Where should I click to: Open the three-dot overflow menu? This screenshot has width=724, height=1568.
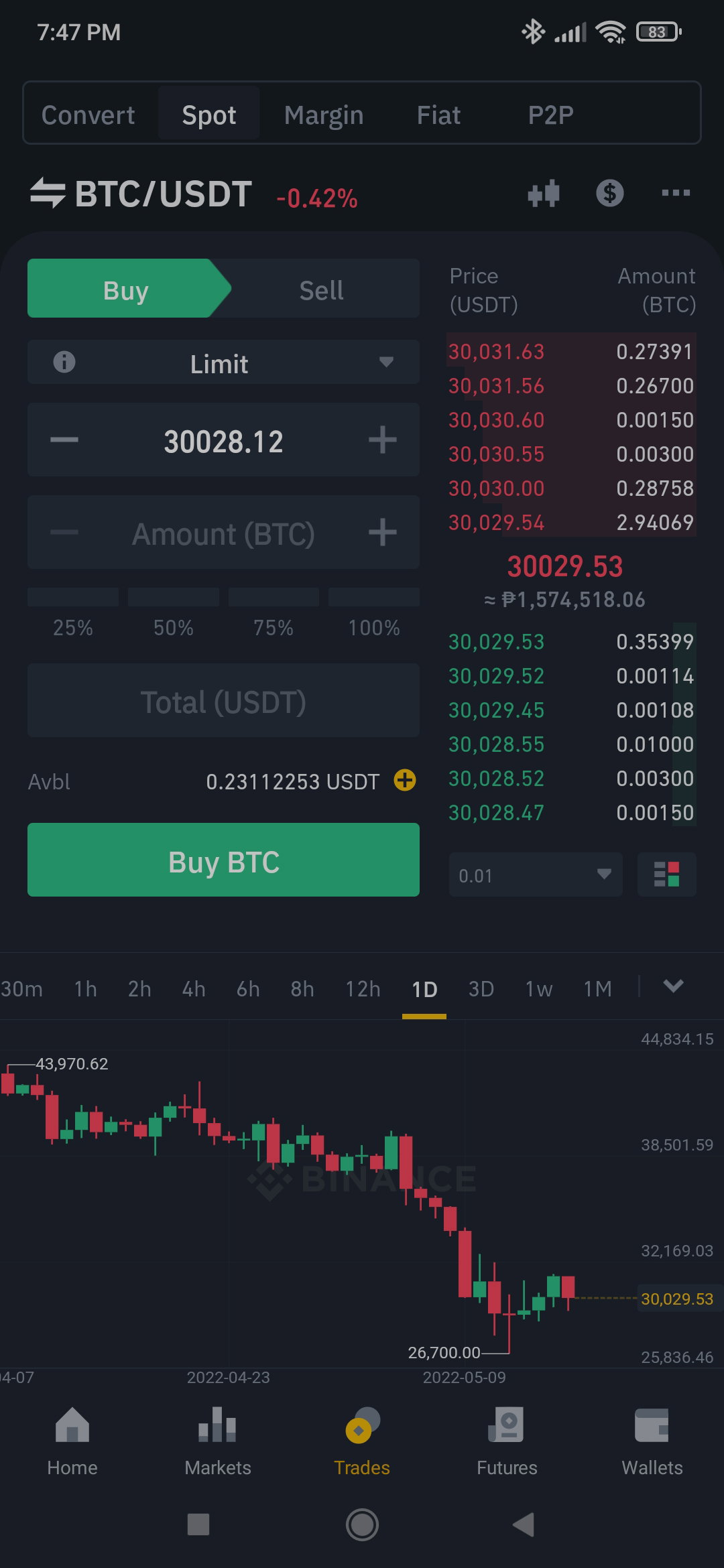pos(676,193)
